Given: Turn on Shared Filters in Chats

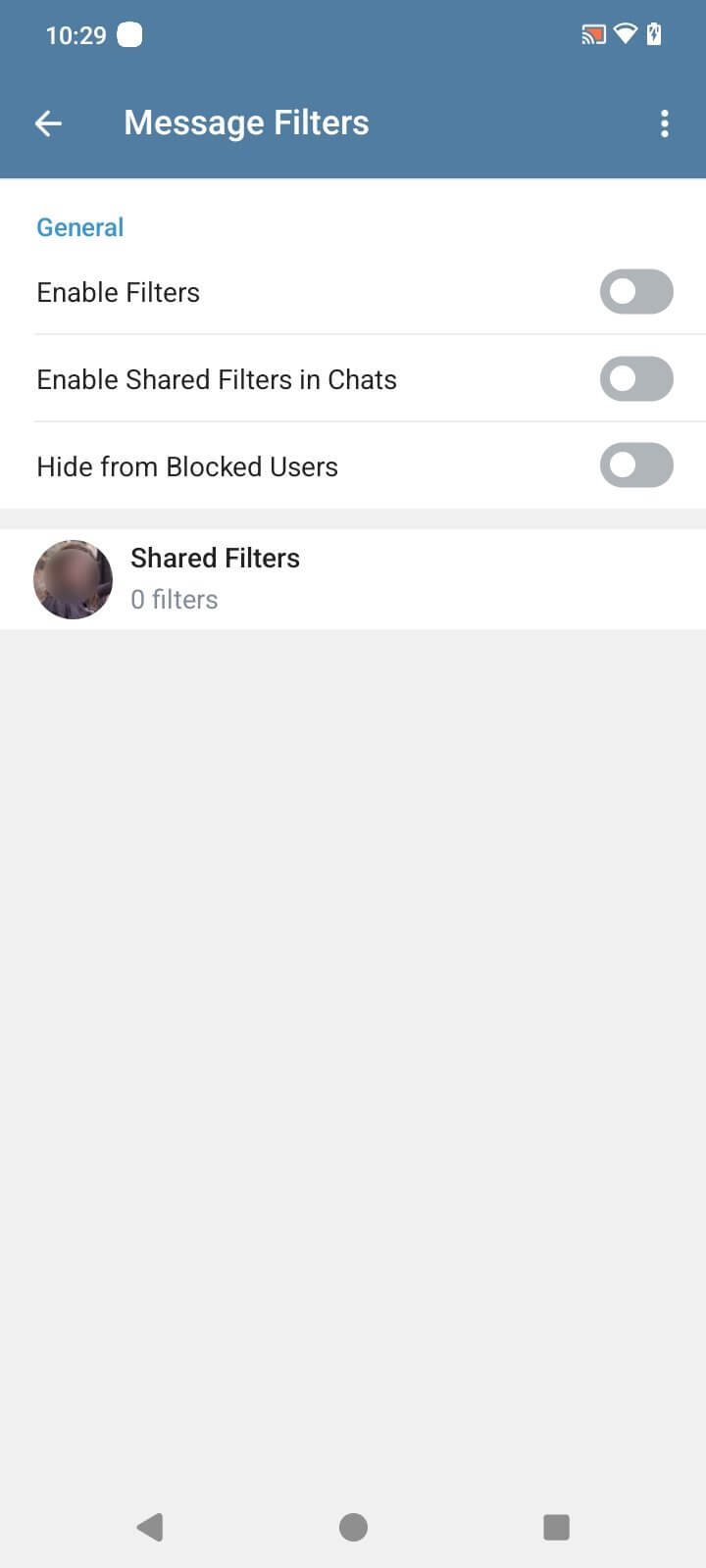Looking at the screenshot, I should coord(636,378).
